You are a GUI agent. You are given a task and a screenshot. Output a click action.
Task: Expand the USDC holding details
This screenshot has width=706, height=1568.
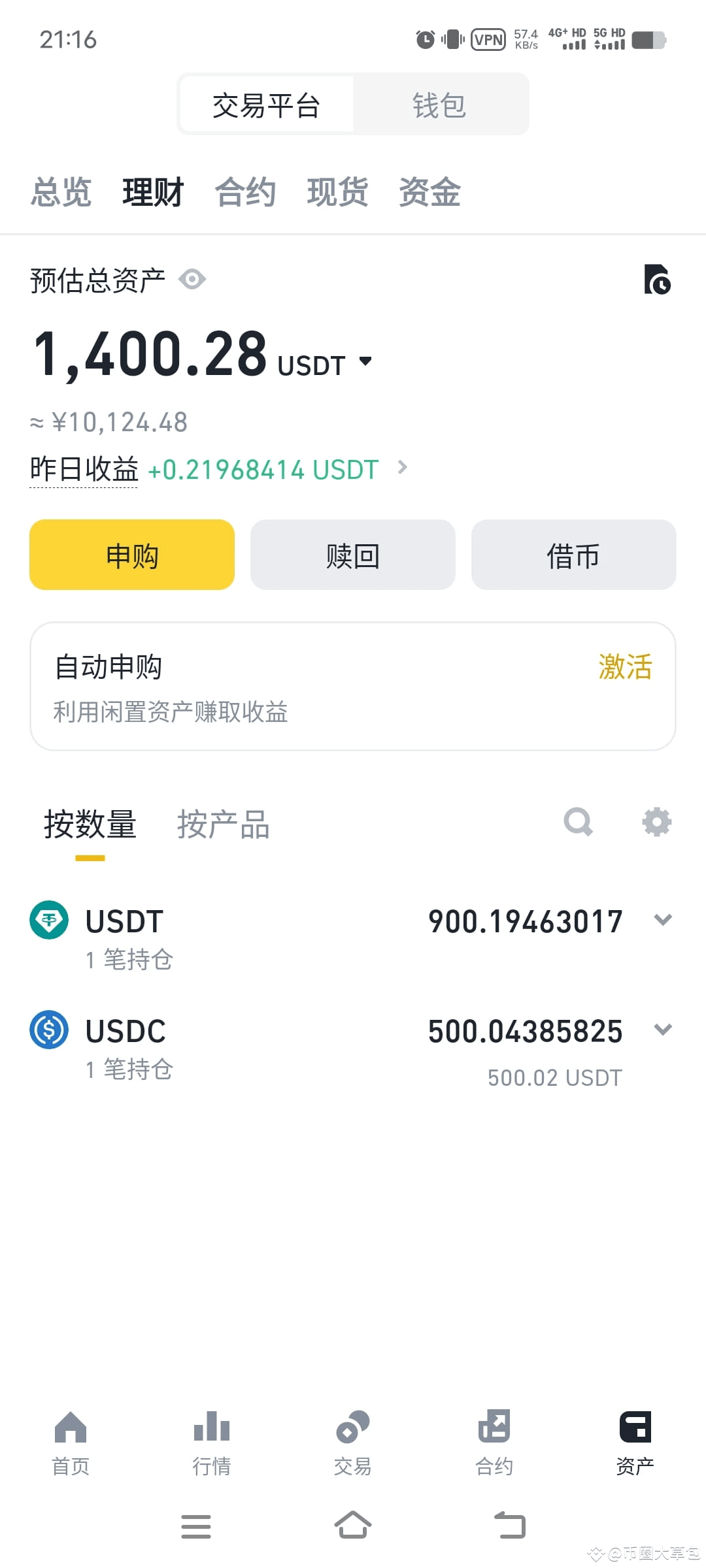click(x=664, y=1029)
